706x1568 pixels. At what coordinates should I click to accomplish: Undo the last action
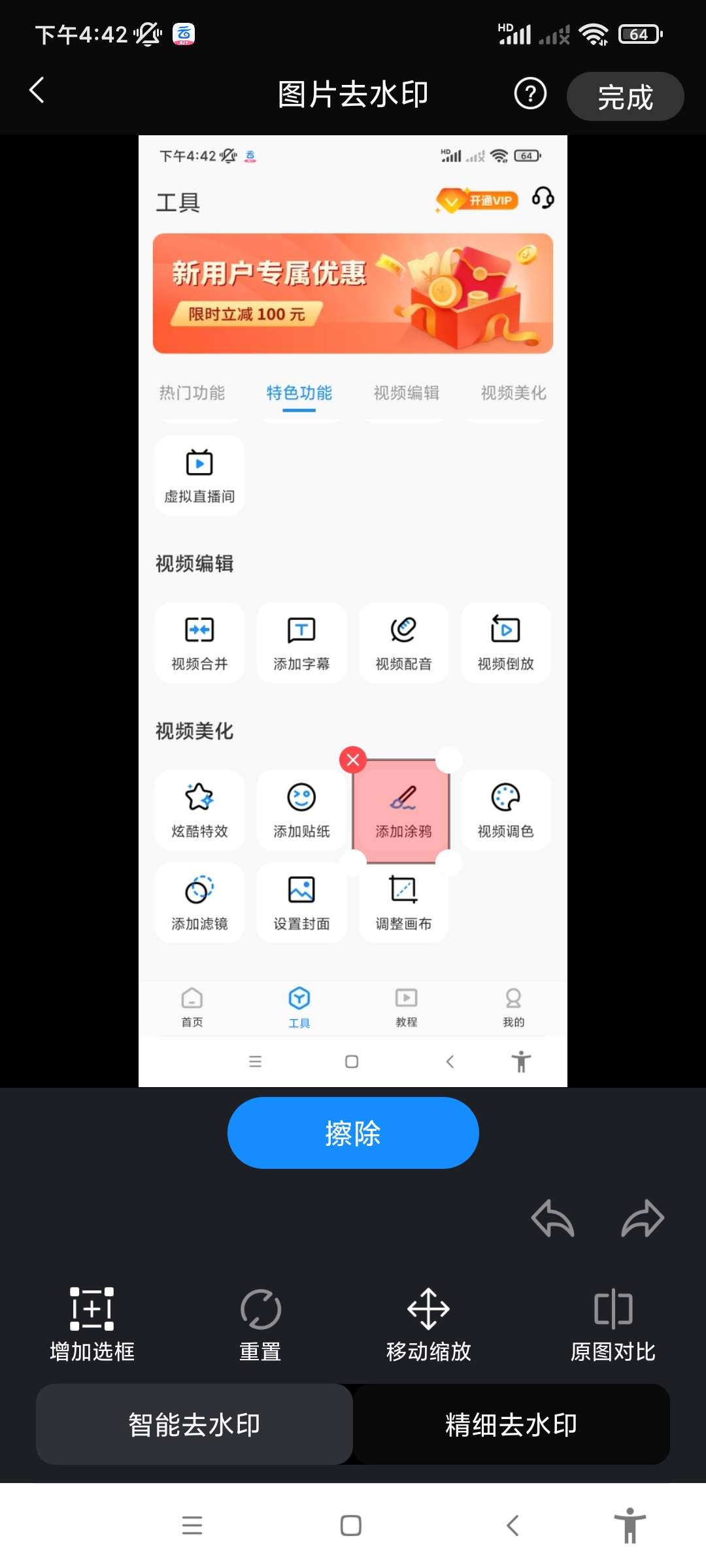[x=553, y=1219]
